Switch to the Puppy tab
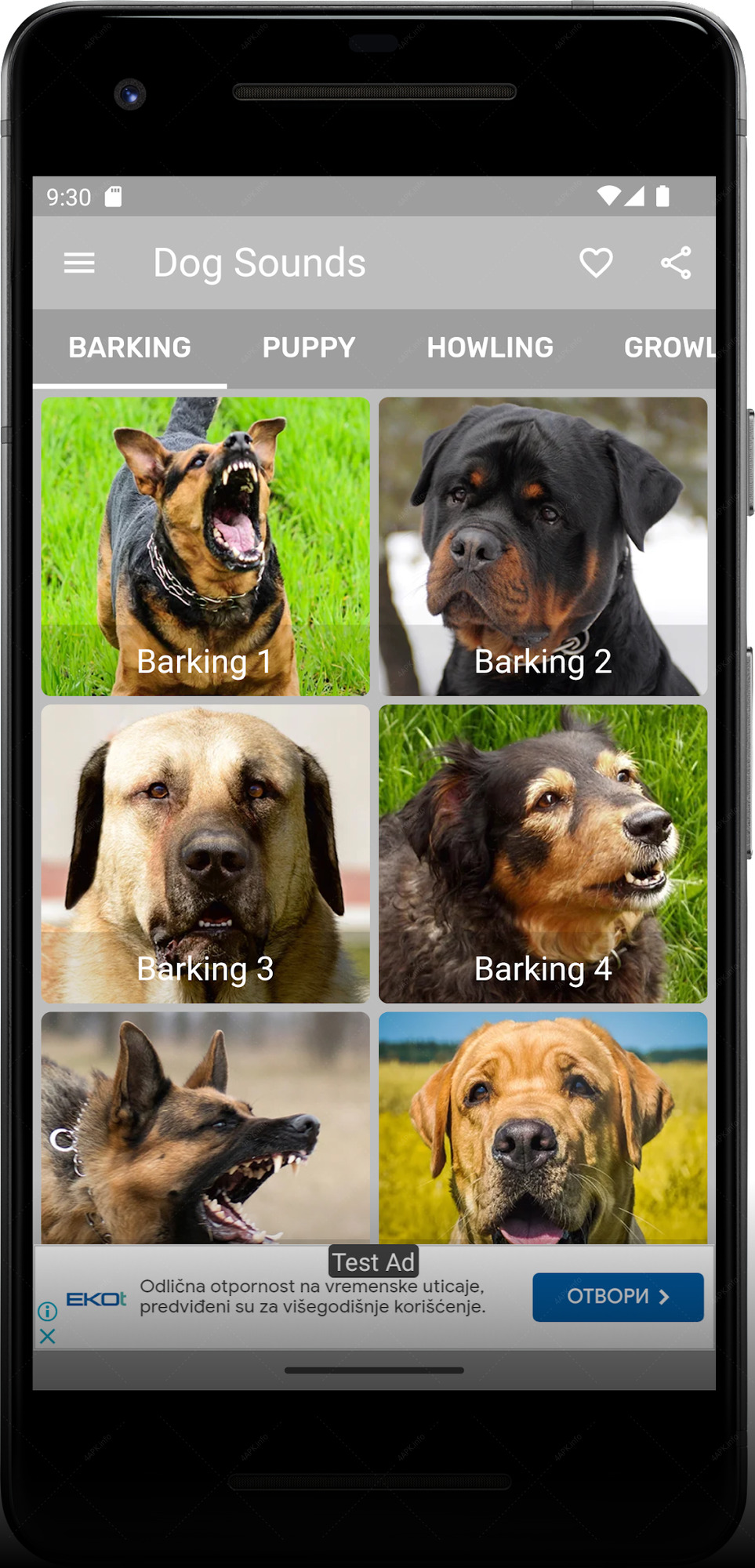Screen dimensions: 755x1568 309,347
